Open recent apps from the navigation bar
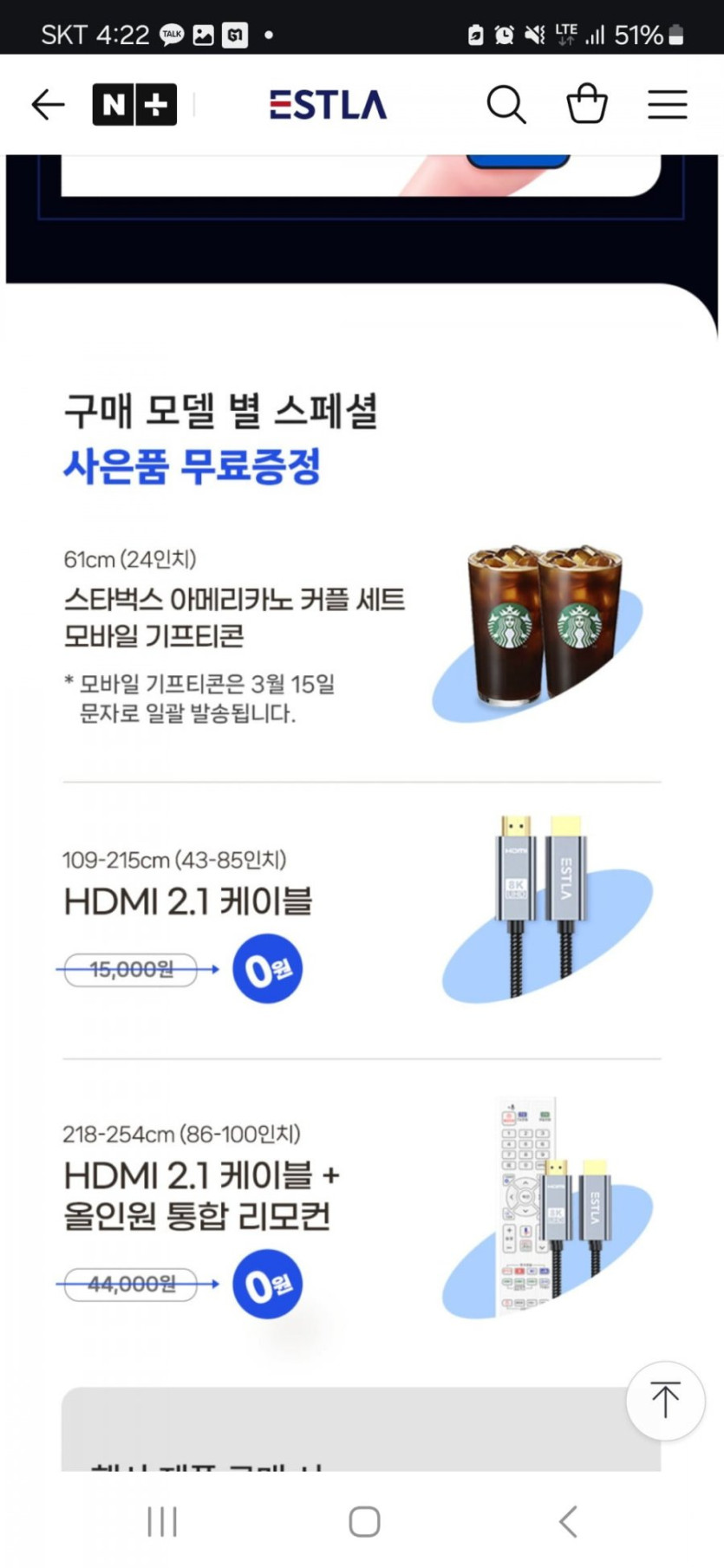The height and width of the screenshot is (1568, 724). (x=162, y=1521)
